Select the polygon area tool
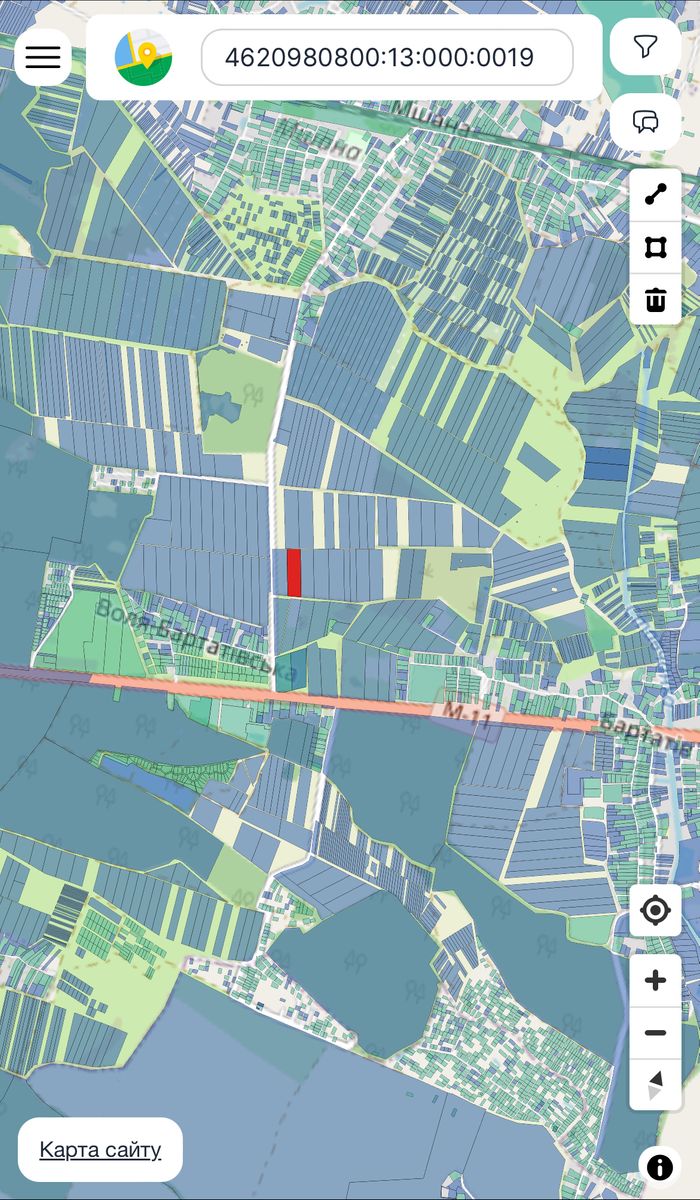 [x=655, y=247]
